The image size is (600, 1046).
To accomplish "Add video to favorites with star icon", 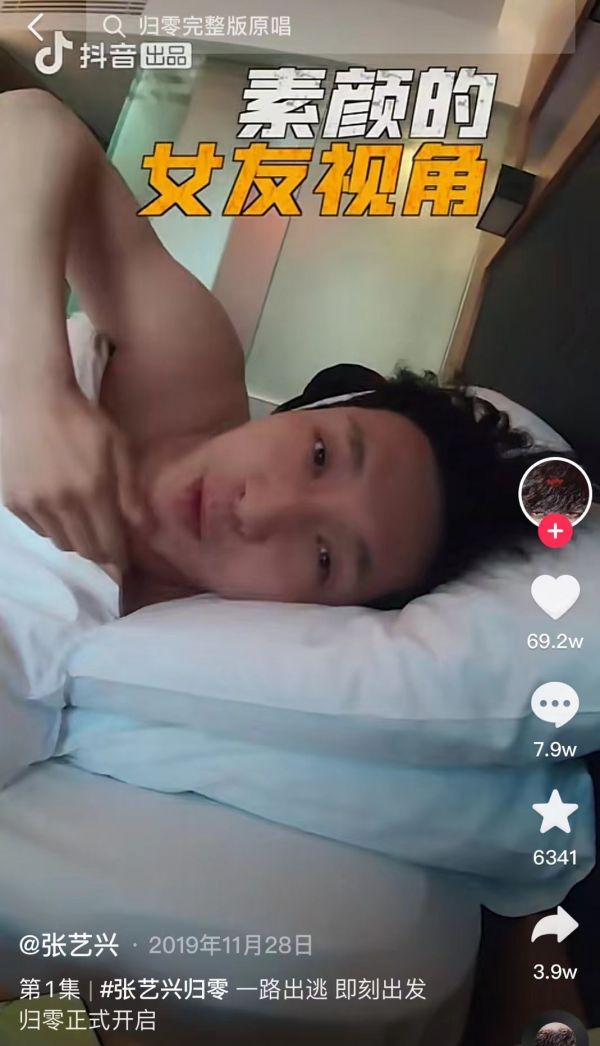I will (554, 813).
